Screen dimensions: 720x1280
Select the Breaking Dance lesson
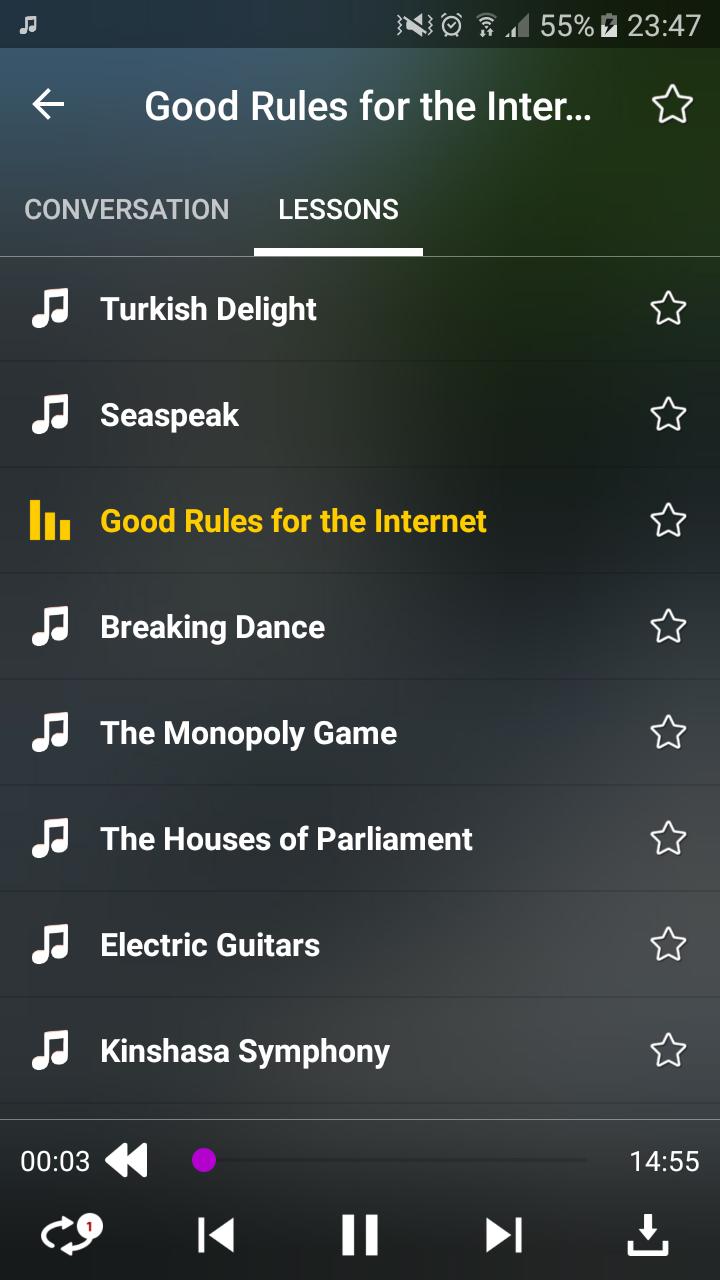212,627
